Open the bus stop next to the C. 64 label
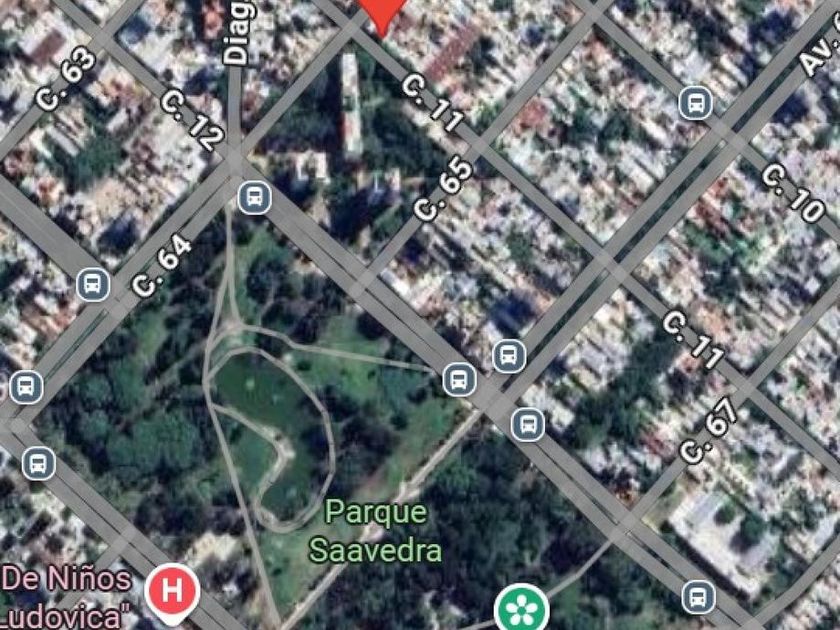Screen dimensions: 840x630 pos(93,284)
